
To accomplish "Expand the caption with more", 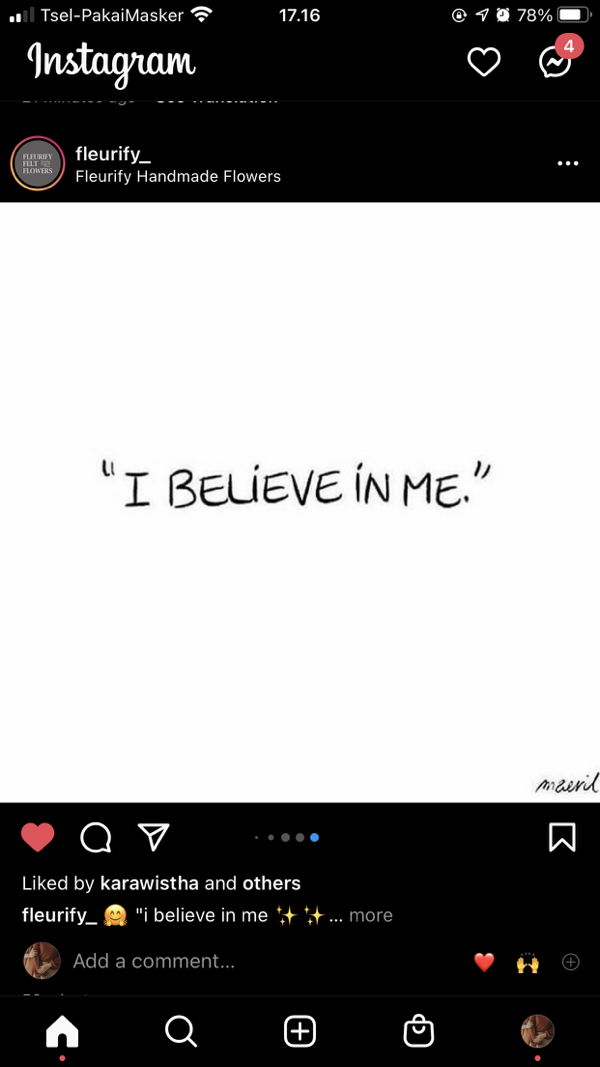I will point(371,915).
